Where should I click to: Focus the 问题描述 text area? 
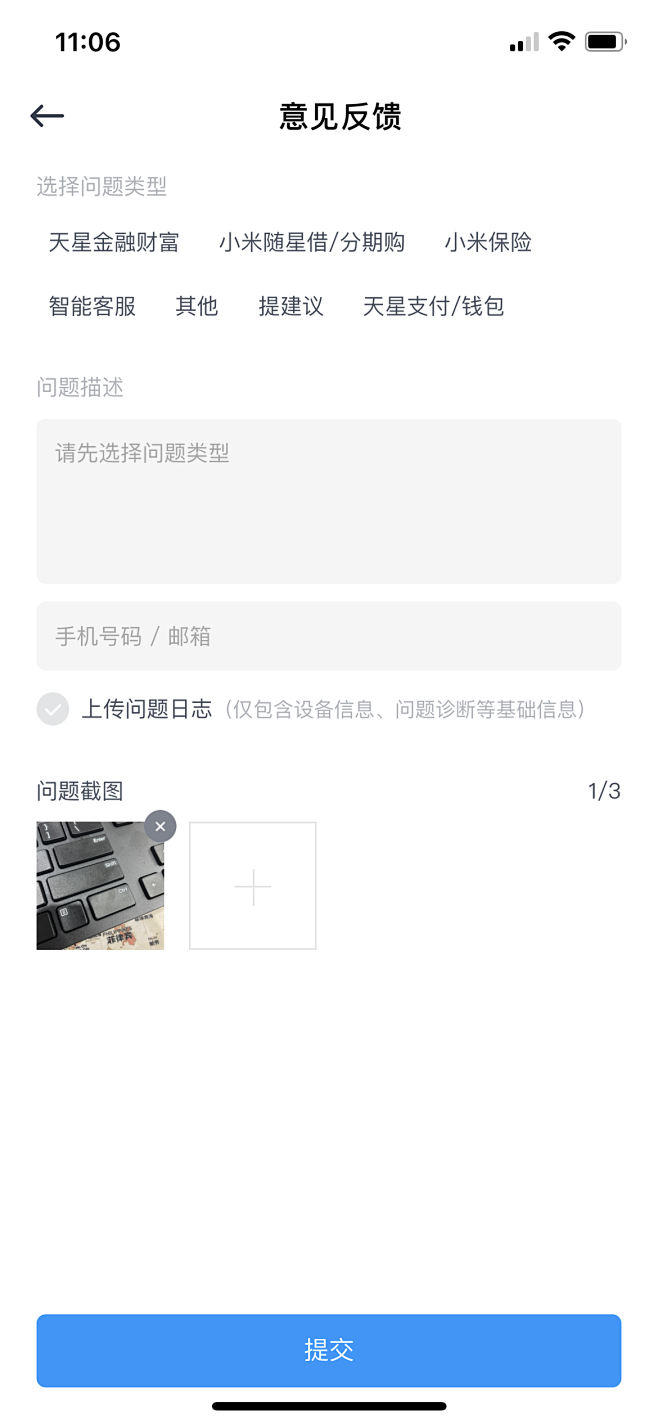pos(329,501)
